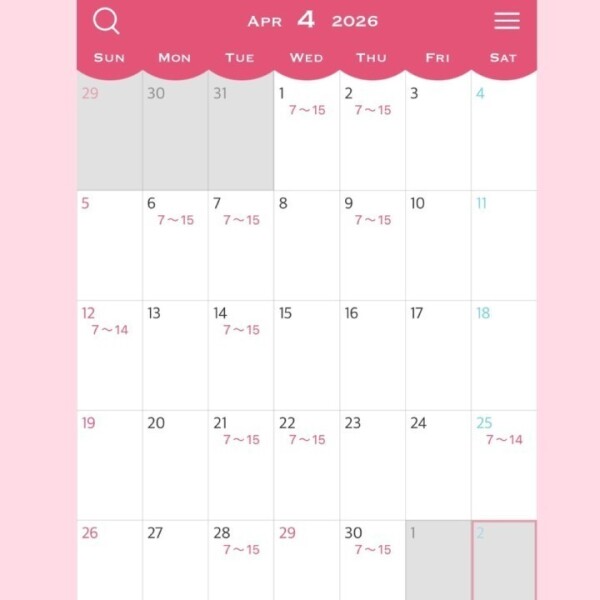Select April 20 Monday cell
Image resolution: width=600 pixels, height=600 pixels.
[175, 465]
